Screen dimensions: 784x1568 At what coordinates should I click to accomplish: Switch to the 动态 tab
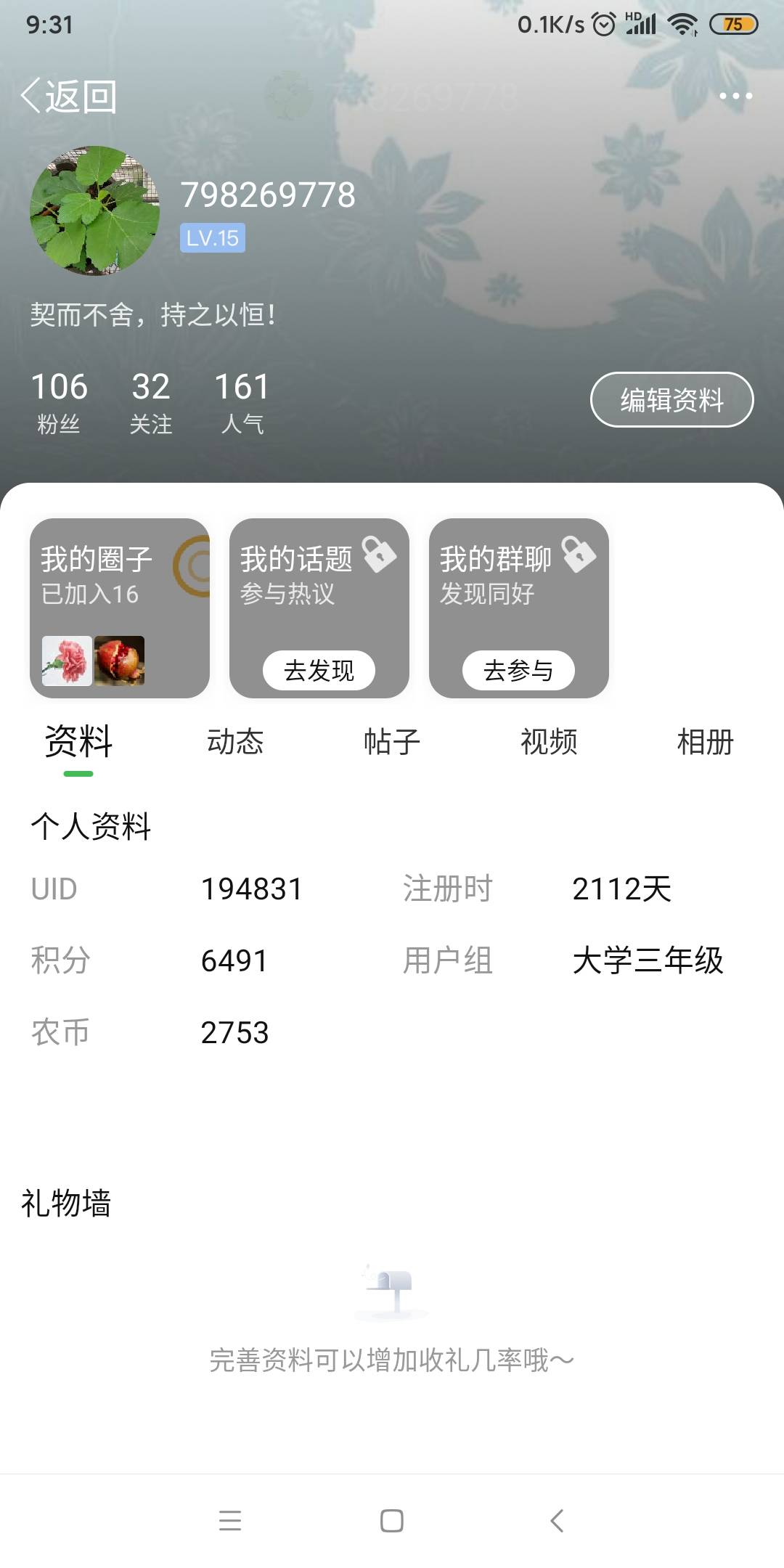(235, 742)
